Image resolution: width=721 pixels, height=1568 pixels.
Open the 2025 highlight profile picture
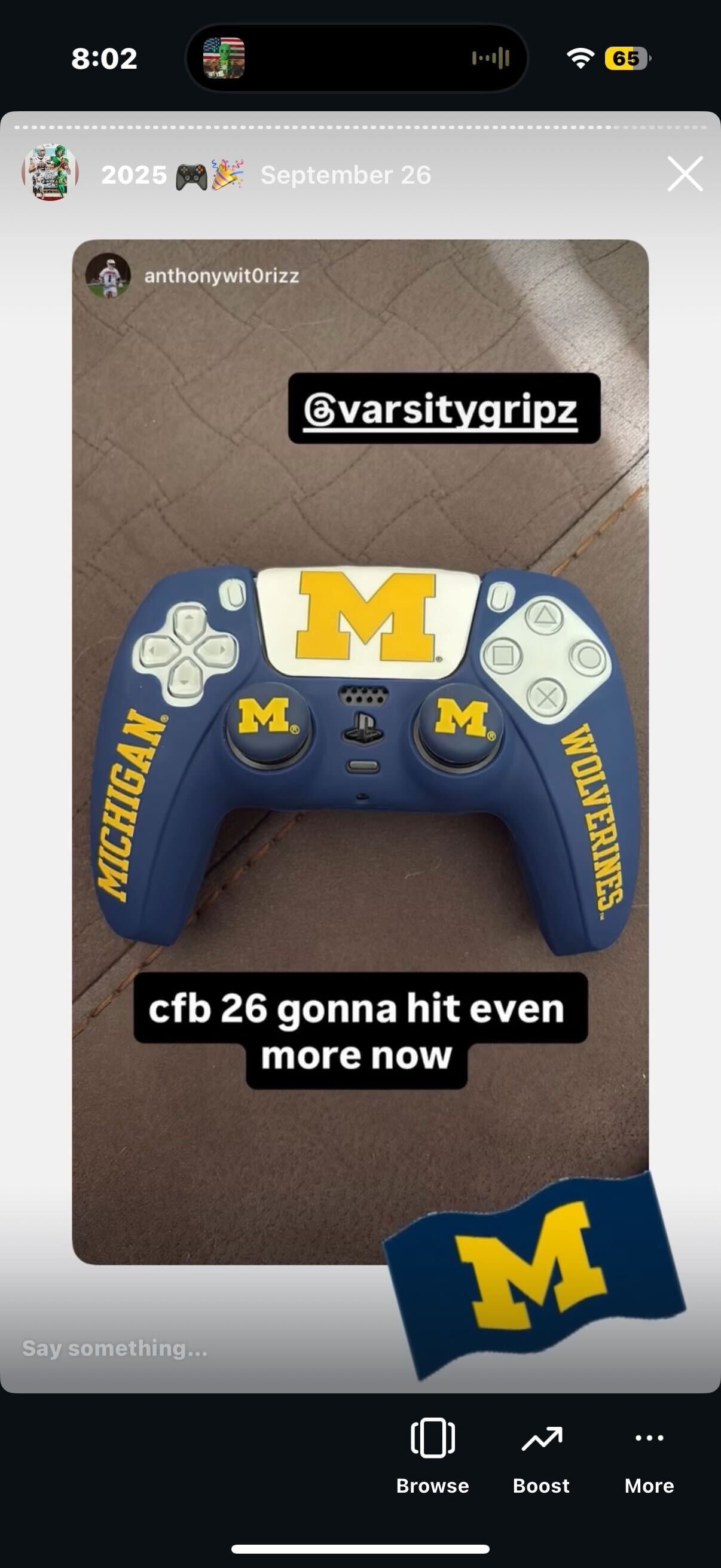click(50, 173)
